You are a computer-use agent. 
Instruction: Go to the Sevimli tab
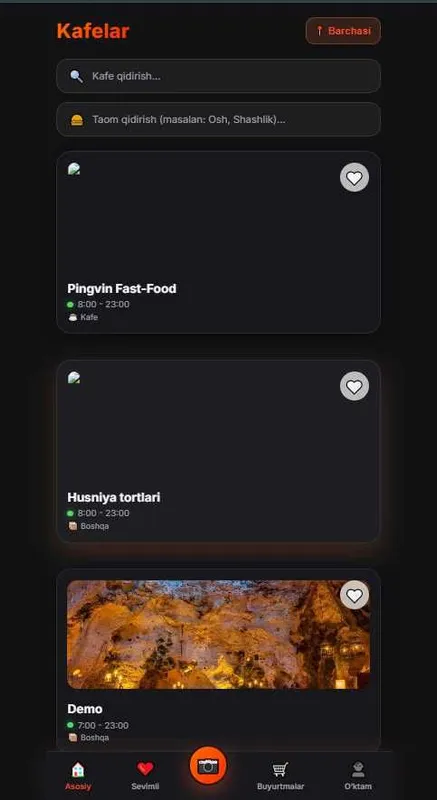[145, 776]
